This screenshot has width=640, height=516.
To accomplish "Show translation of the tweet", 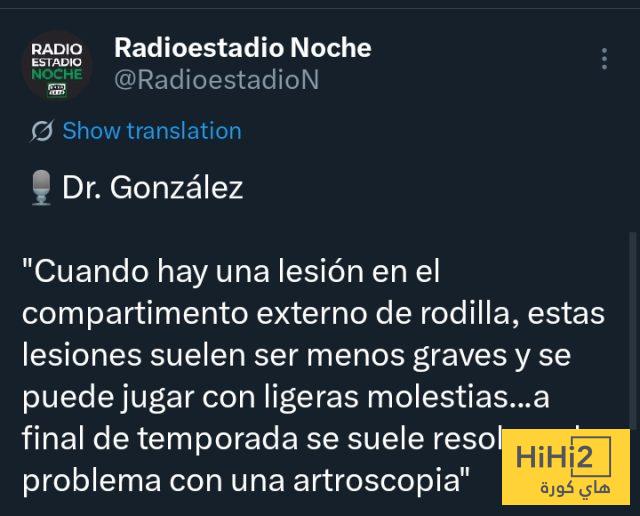I will pos(151,131).
